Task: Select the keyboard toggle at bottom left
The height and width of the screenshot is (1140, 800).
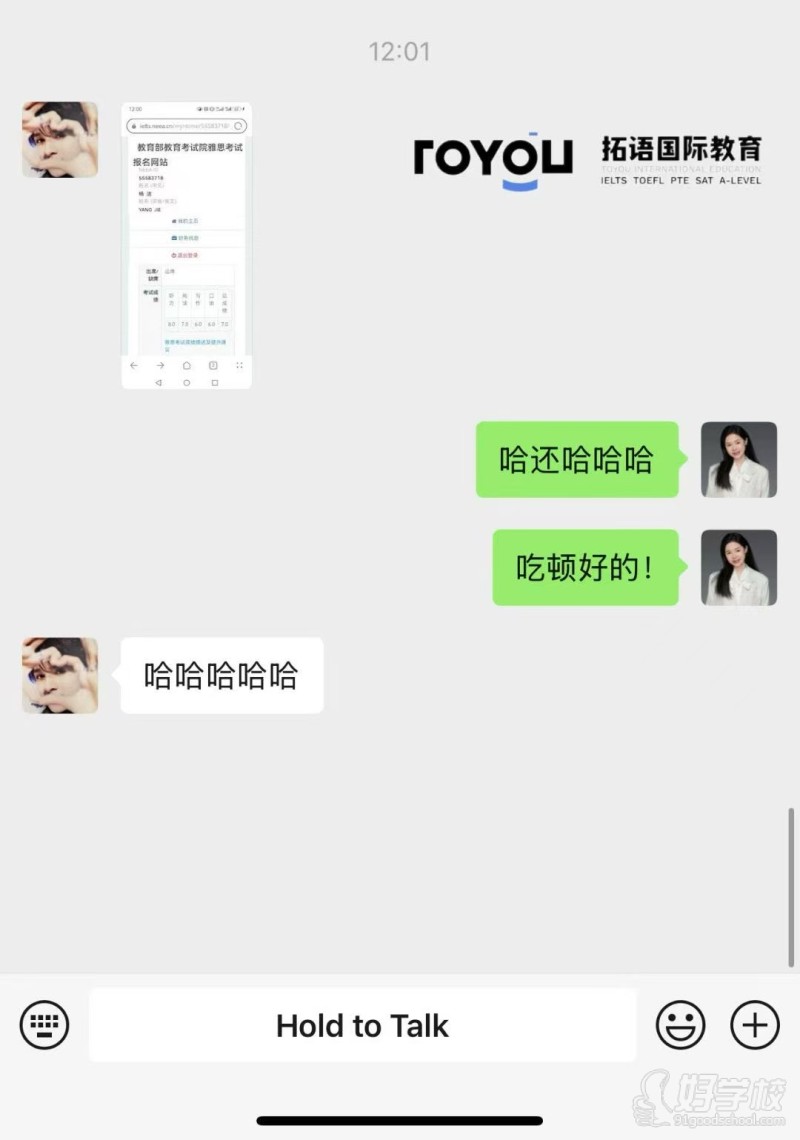Action: pyautogui.click(x=42, y=1024)
